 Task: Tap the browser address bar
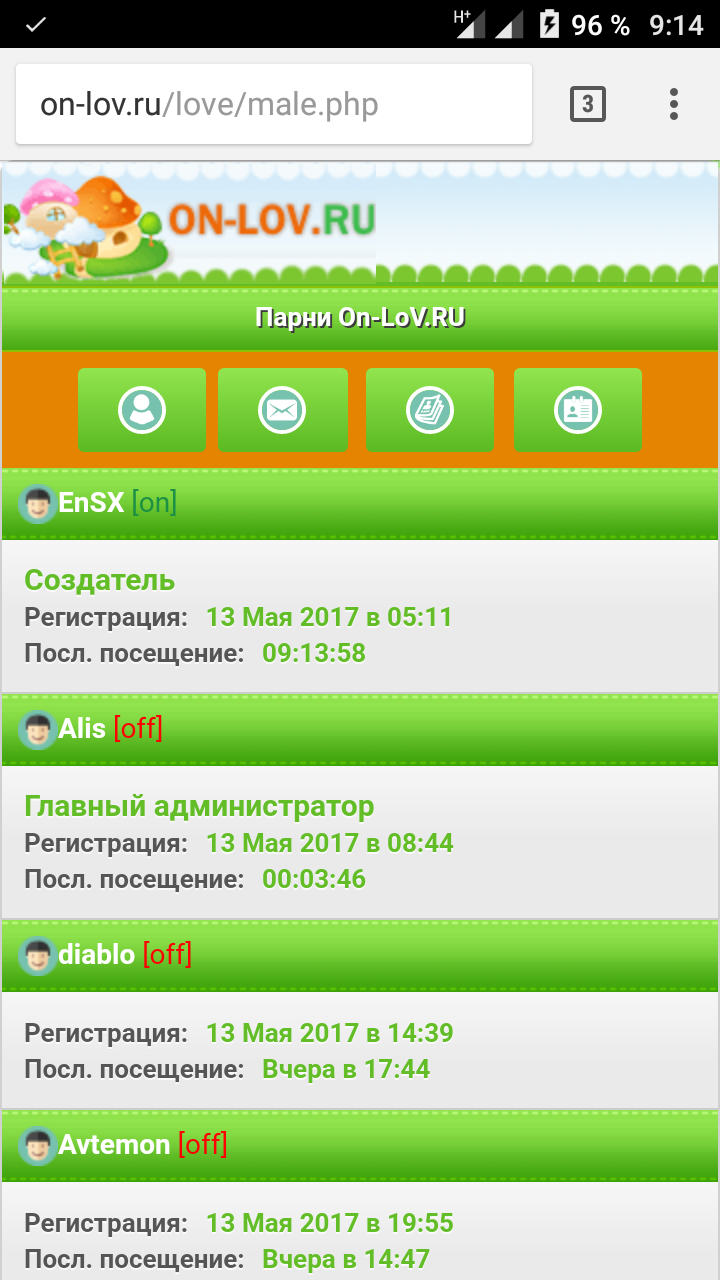(x=272, y=105)
